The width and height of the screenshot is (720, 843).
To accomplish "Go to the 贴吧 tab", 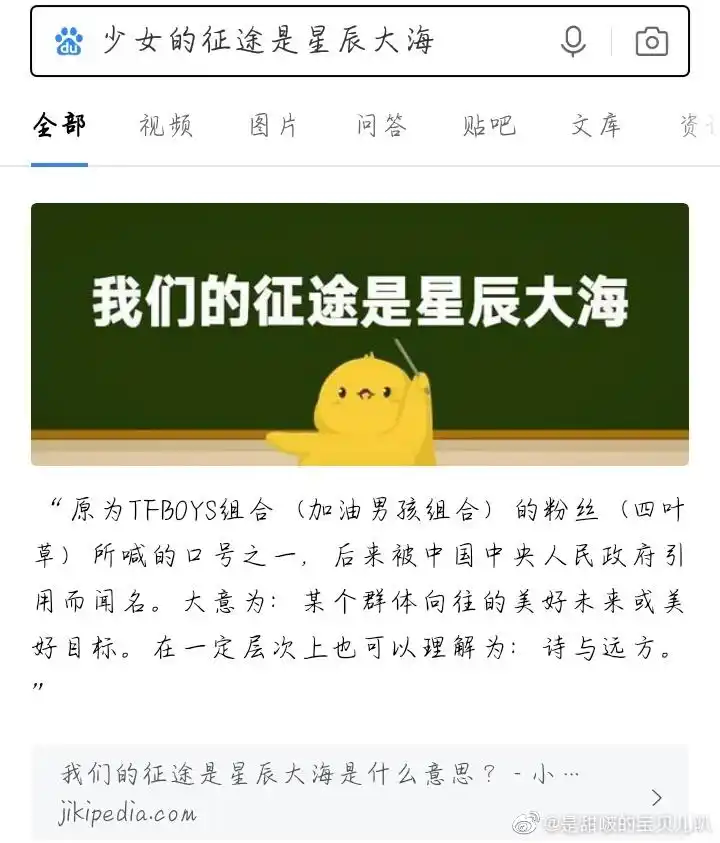I will click(489, 124).
